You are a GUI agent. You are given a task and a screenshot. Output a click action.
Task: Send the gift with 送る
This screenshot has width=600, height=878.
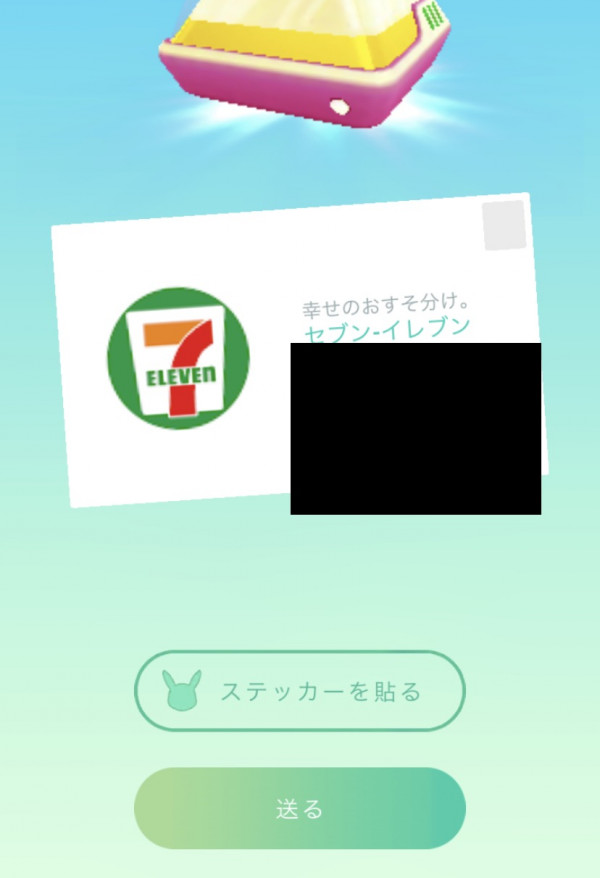point(300,808)
